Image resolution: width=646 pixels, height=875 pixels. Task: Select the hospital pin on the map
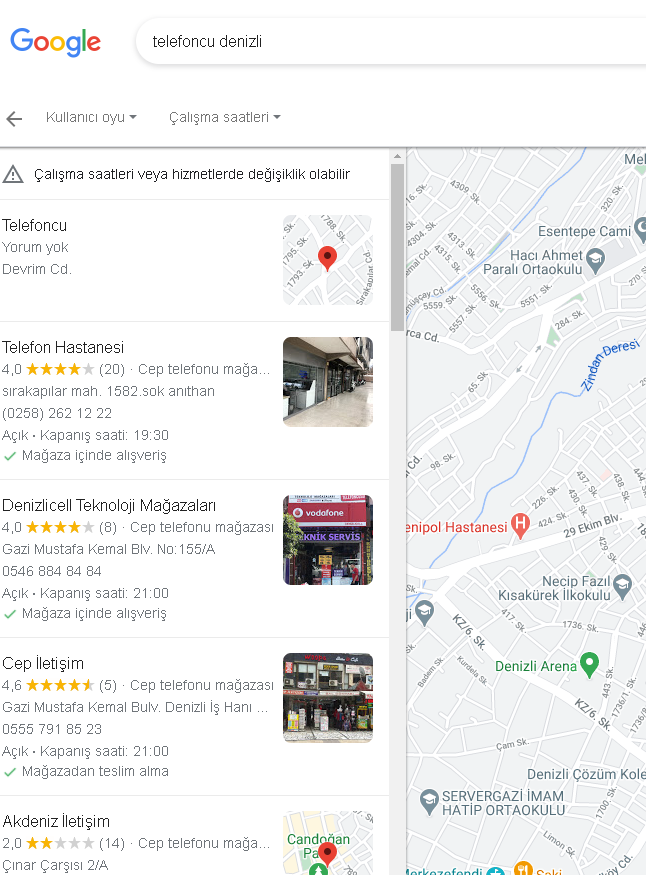pyautogui.click(x=520, y=526)
